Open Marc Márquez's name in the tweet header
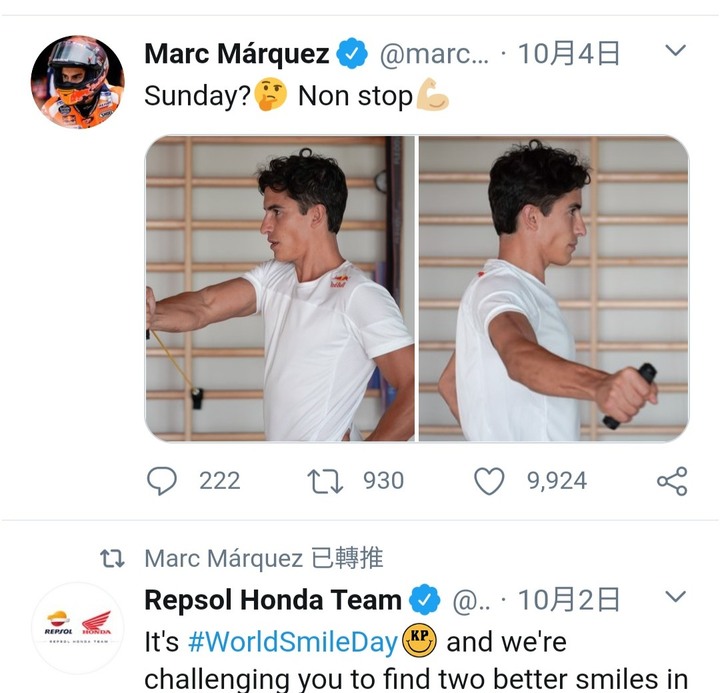 (x=236, y=54)
